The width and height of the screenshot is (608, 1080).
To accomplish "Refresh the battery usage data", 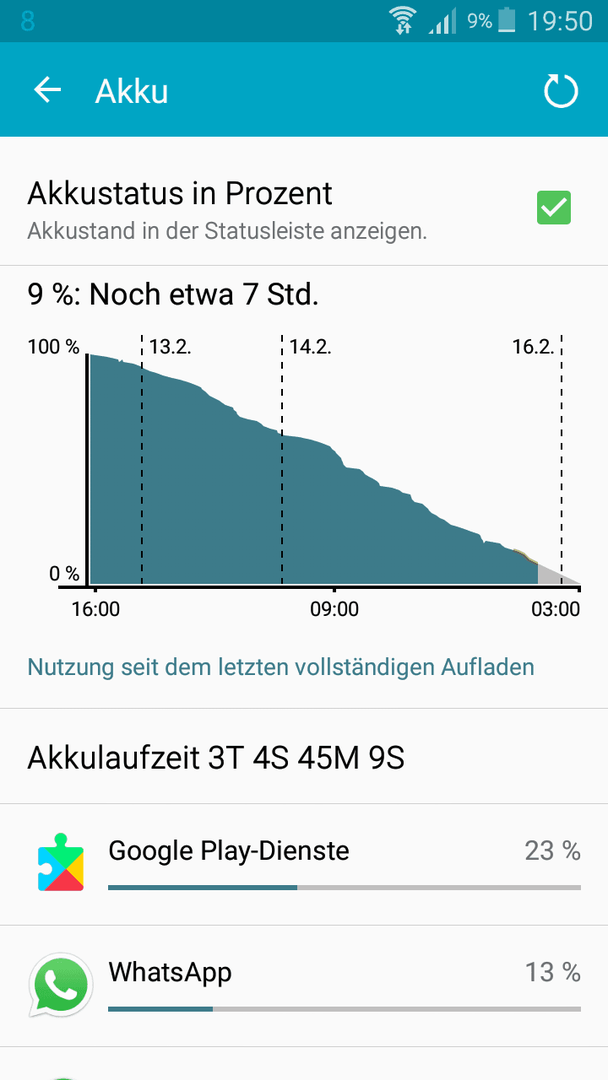I will pyautogui.click(x=560, y=91).
